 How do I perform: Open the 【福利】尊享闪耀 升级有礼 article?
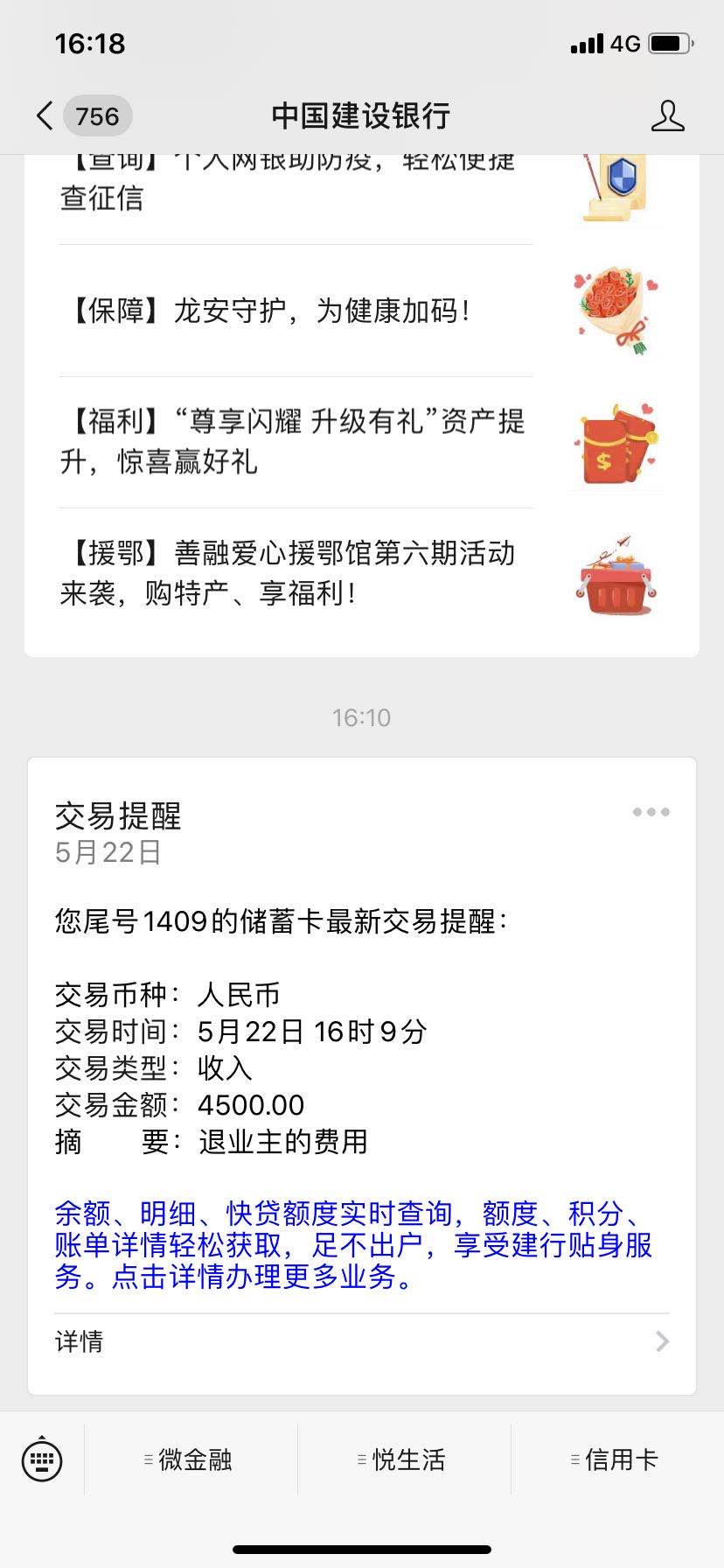[296, 442]
